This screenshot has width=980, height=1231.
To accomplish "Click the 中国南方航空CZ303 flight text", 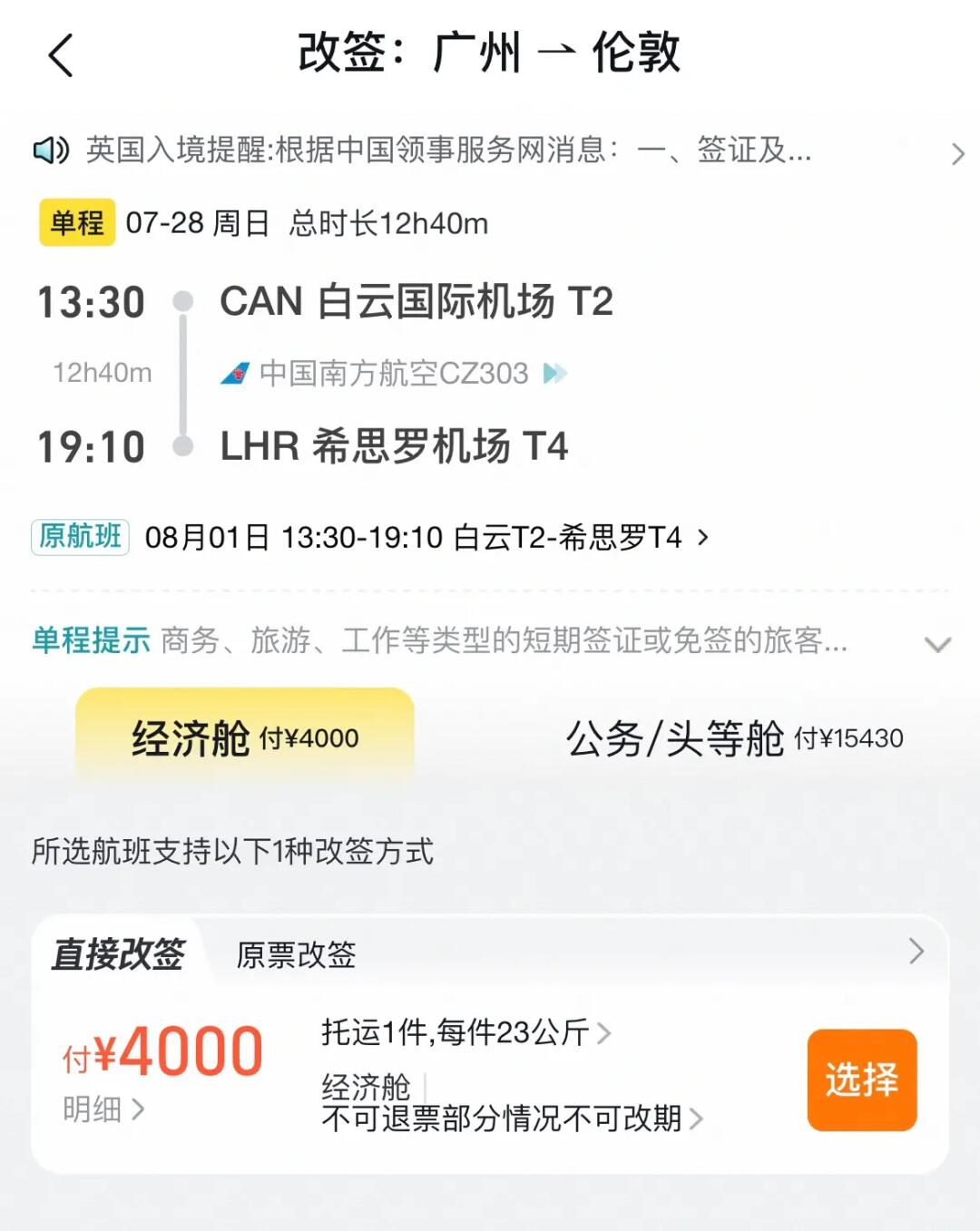I will [x=392, y=372].
